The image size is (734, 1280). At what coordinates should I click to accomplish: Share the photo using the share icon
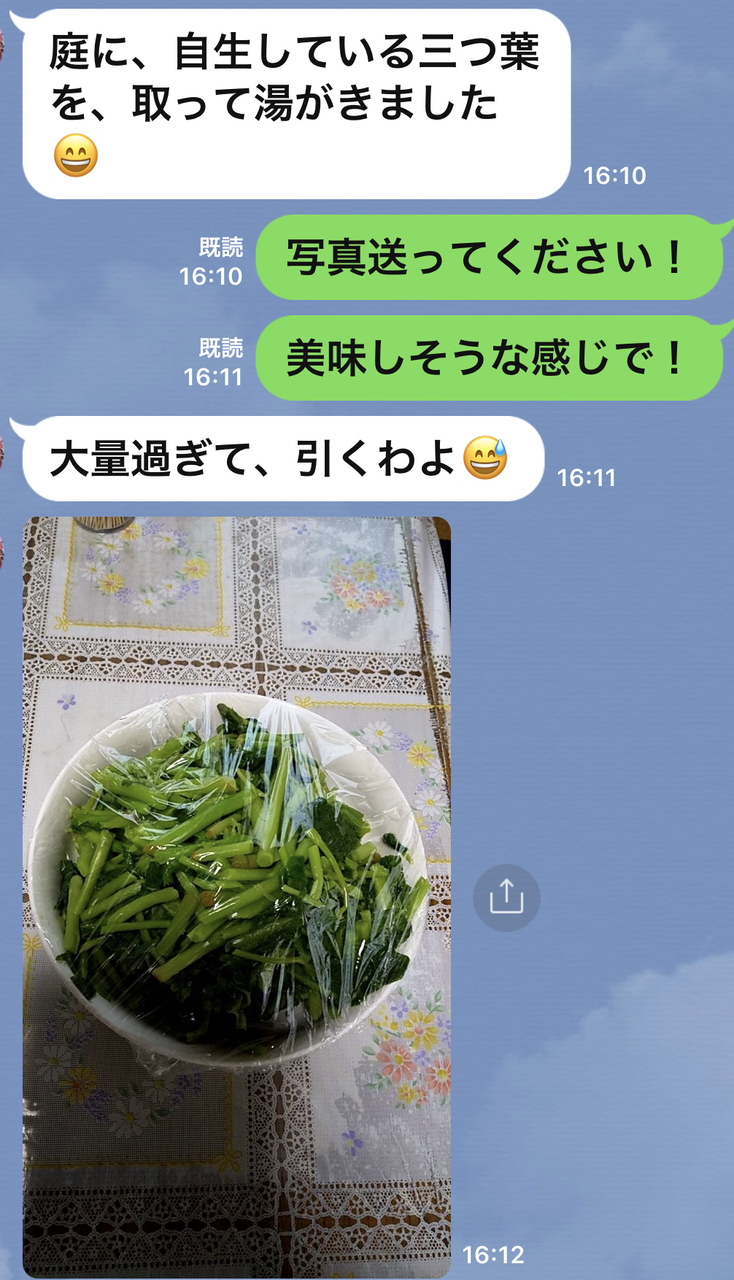tap(506, 898)
